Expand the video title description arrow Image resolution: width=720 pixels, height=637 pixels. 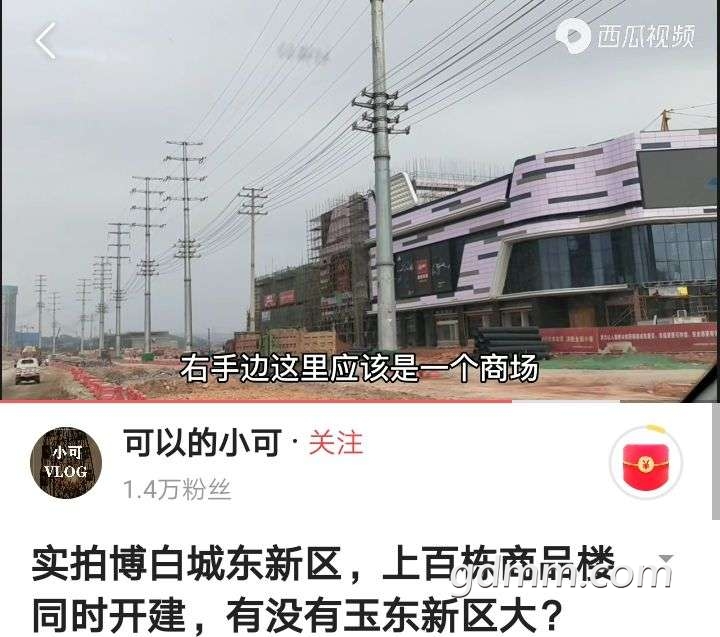pos(666,559)
